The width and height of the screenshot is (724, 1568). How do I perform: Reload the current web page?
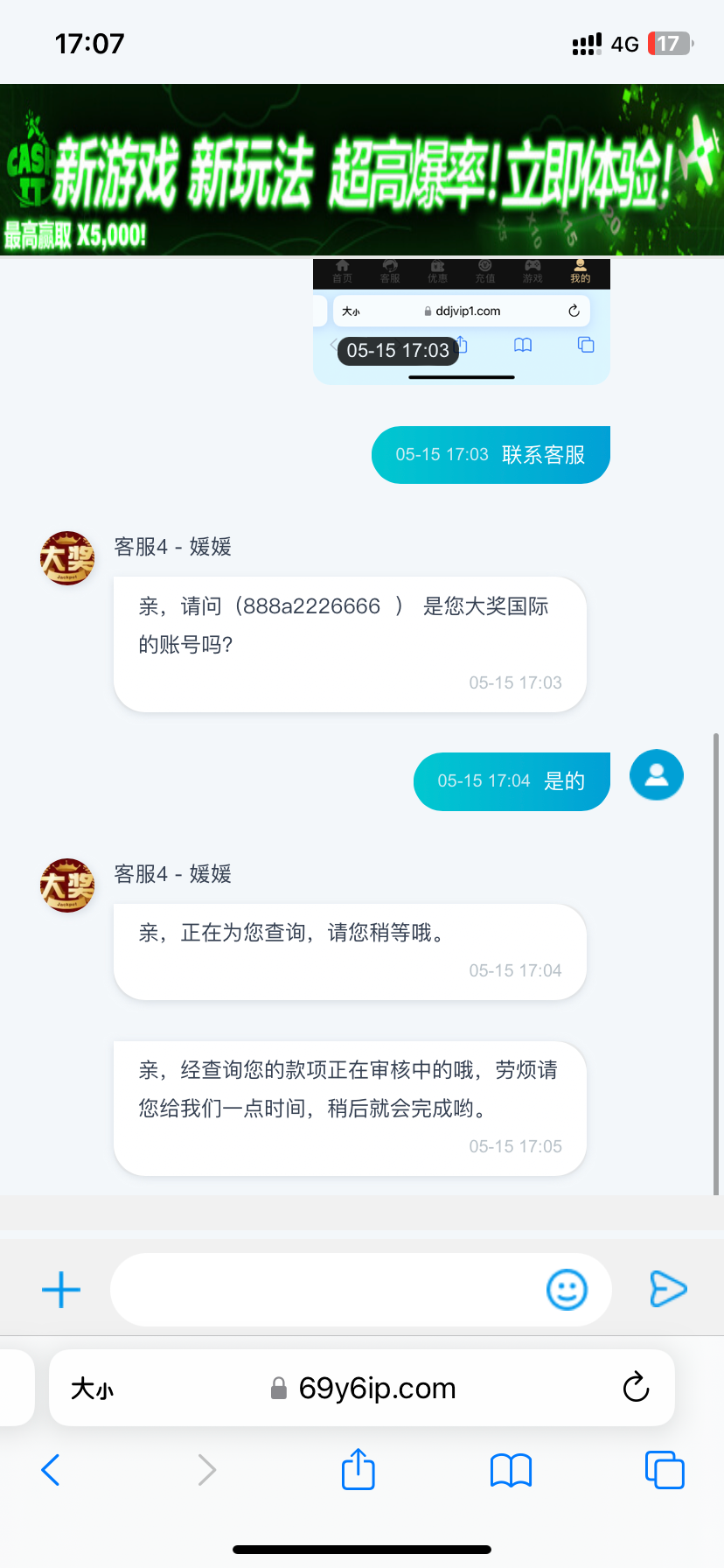coord(636,1388)
